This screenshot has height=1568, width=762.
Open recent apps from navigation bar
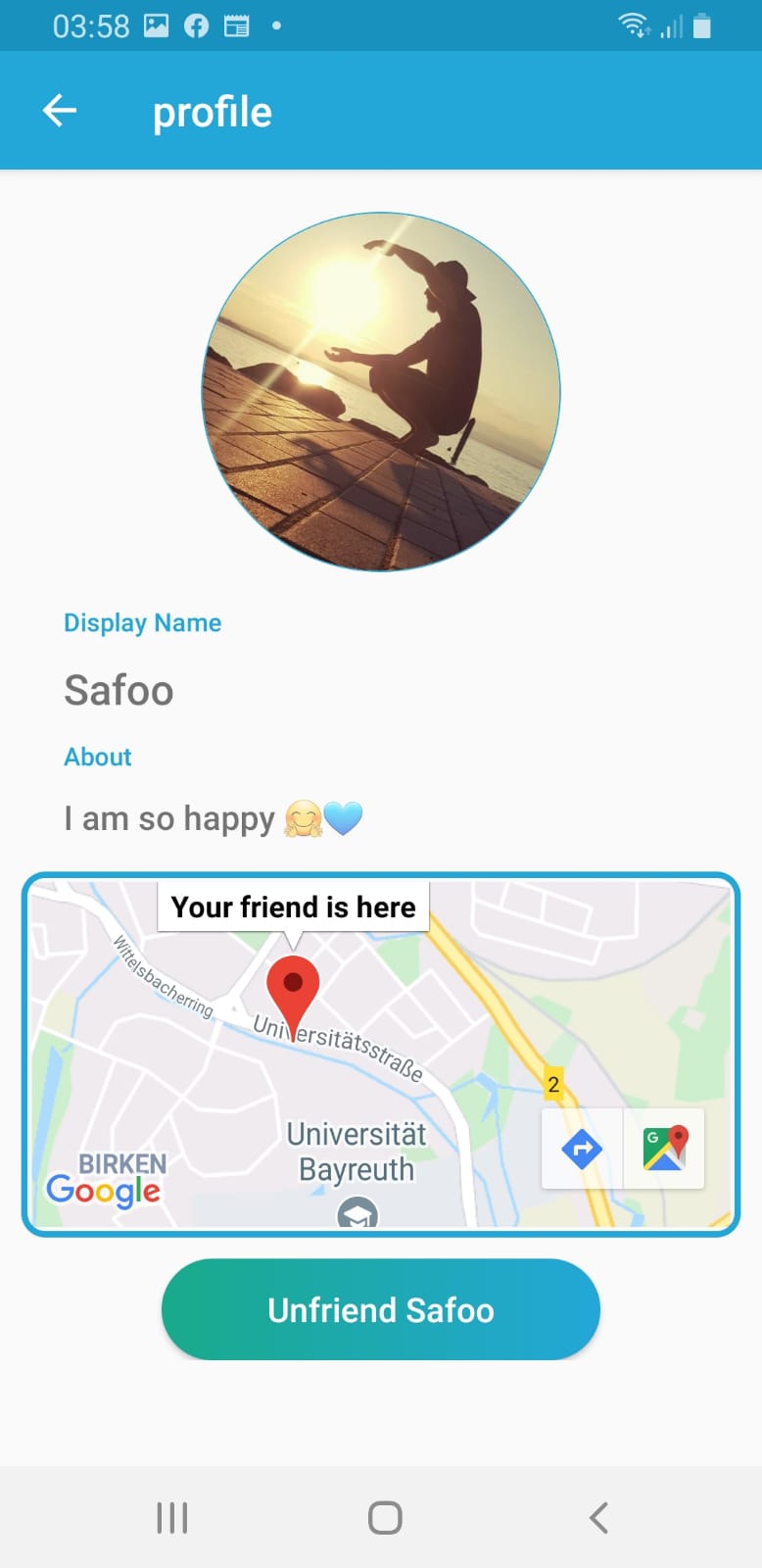click(172, 1518)
